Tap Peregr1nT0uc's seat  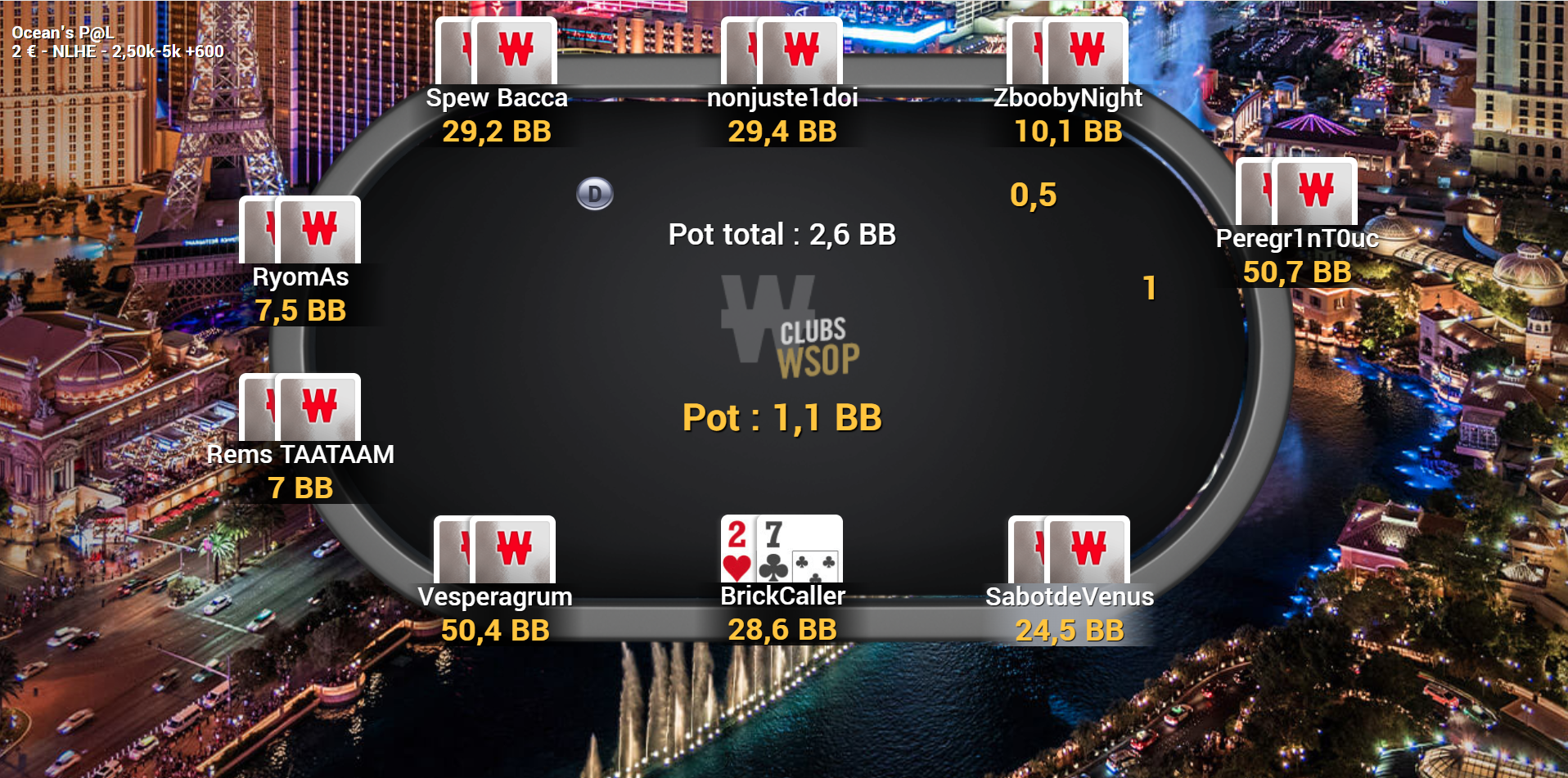pos(1297,238)
